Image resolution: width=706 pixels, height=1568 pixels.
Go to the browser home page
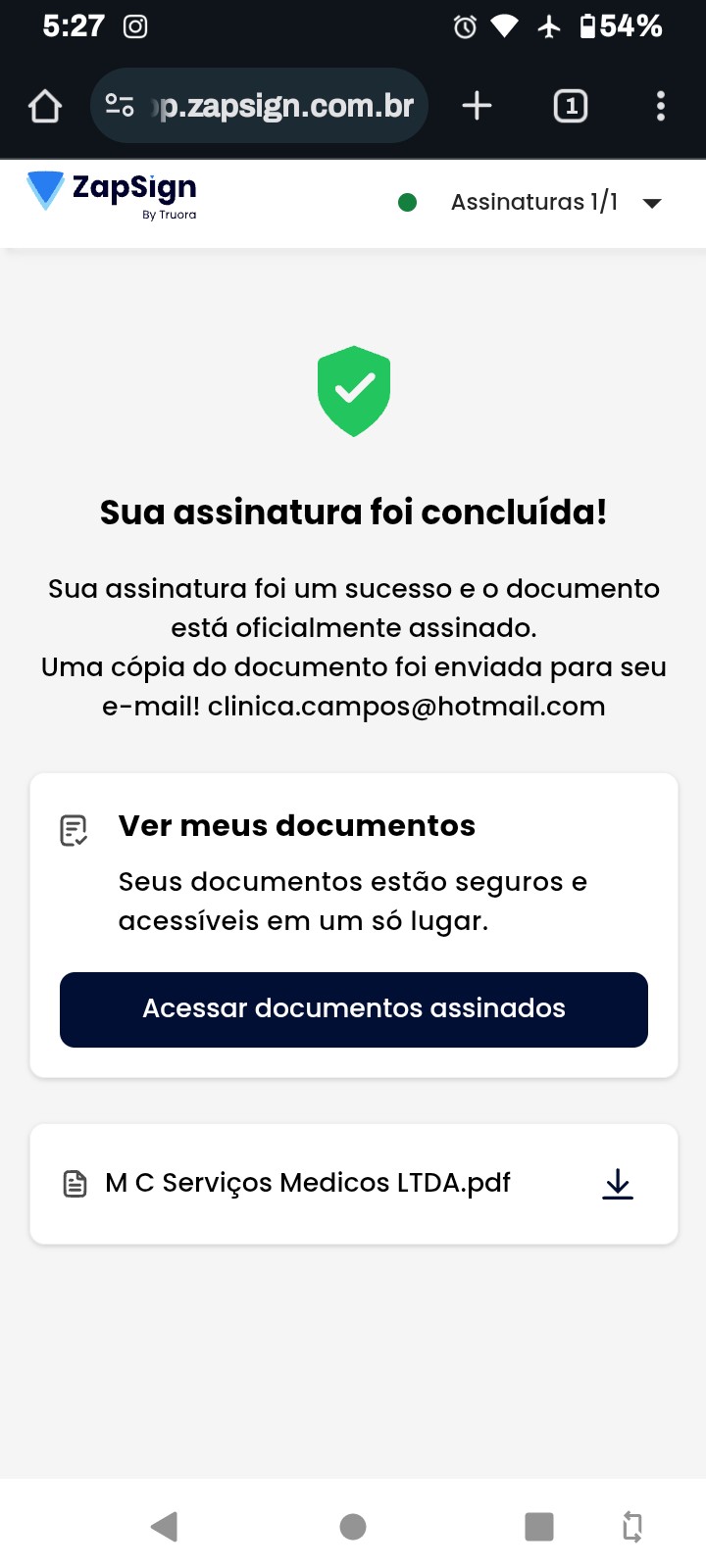coord(45,106)
